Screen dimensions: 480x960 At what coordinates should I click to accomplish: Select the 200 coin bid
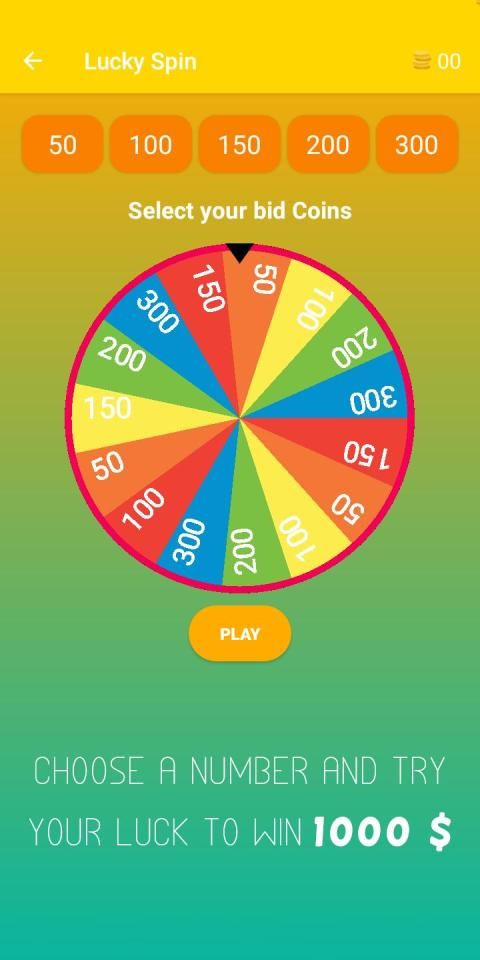pos(328,144)
